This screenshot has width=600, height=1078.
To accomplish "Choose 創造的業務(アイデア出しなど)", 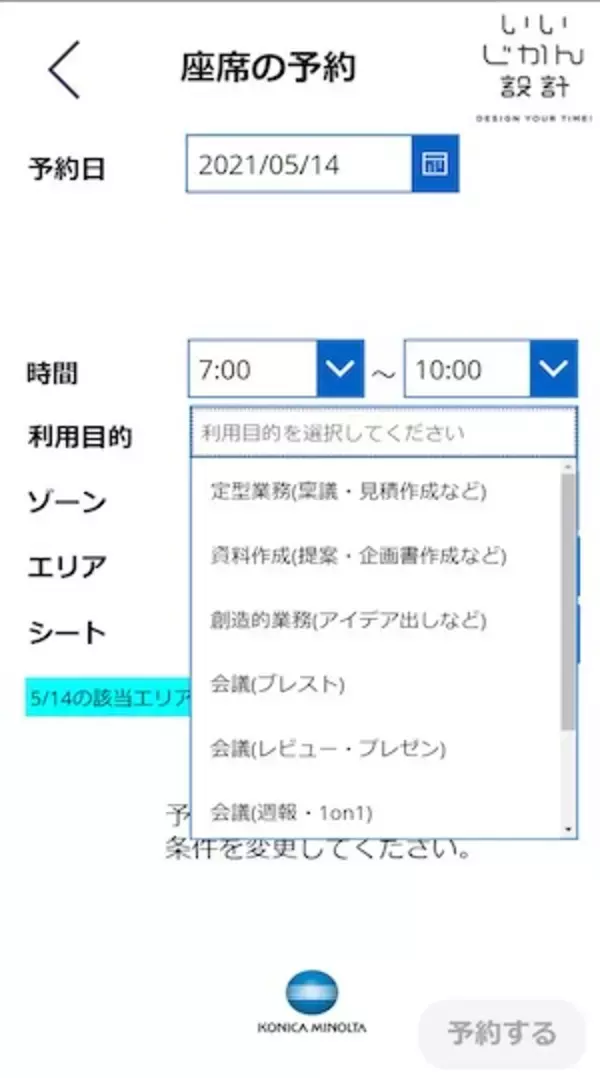I will (348, 620).
